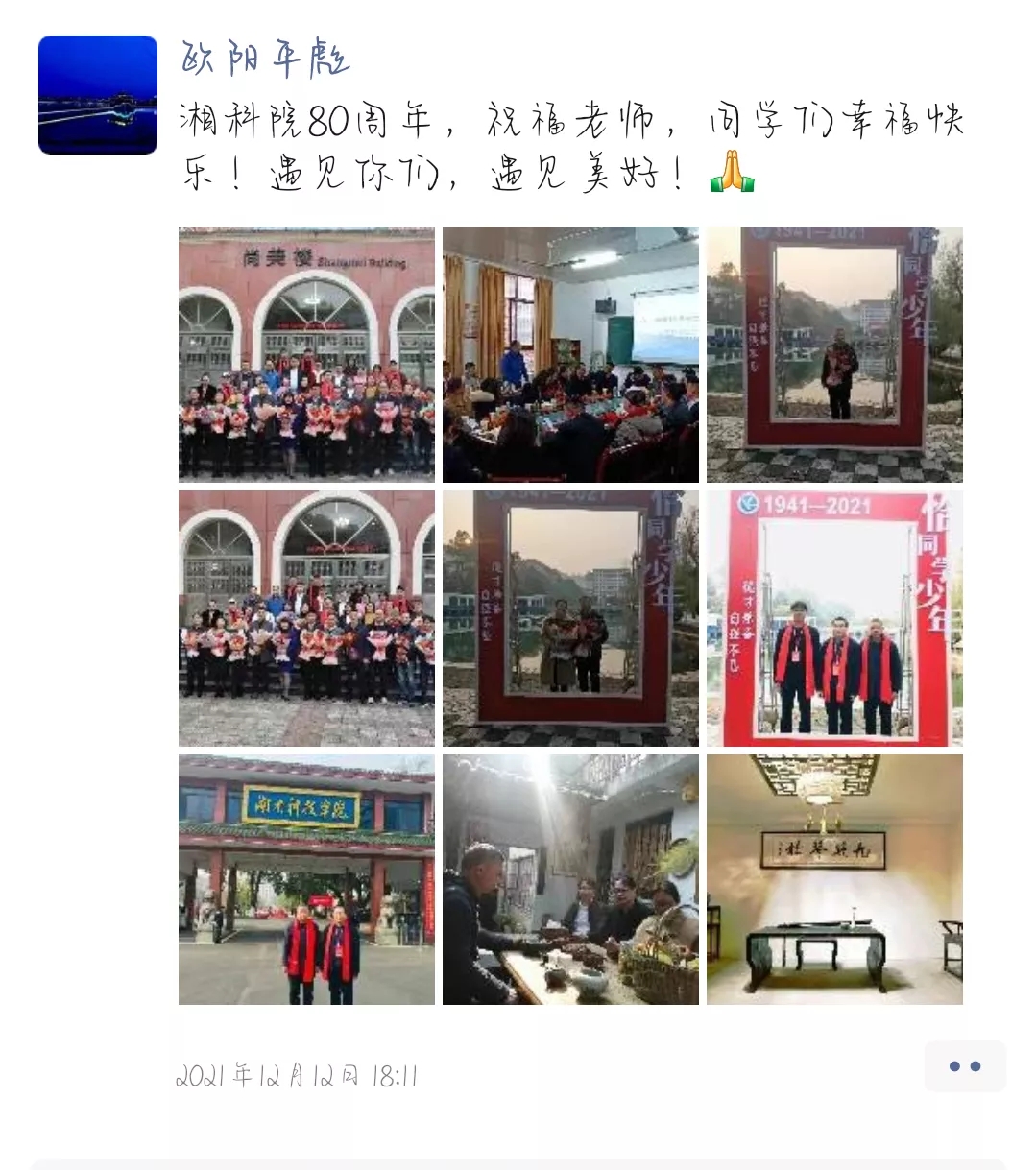View the 尚美楼 group photo with wide building front

(x=306, y=354)
